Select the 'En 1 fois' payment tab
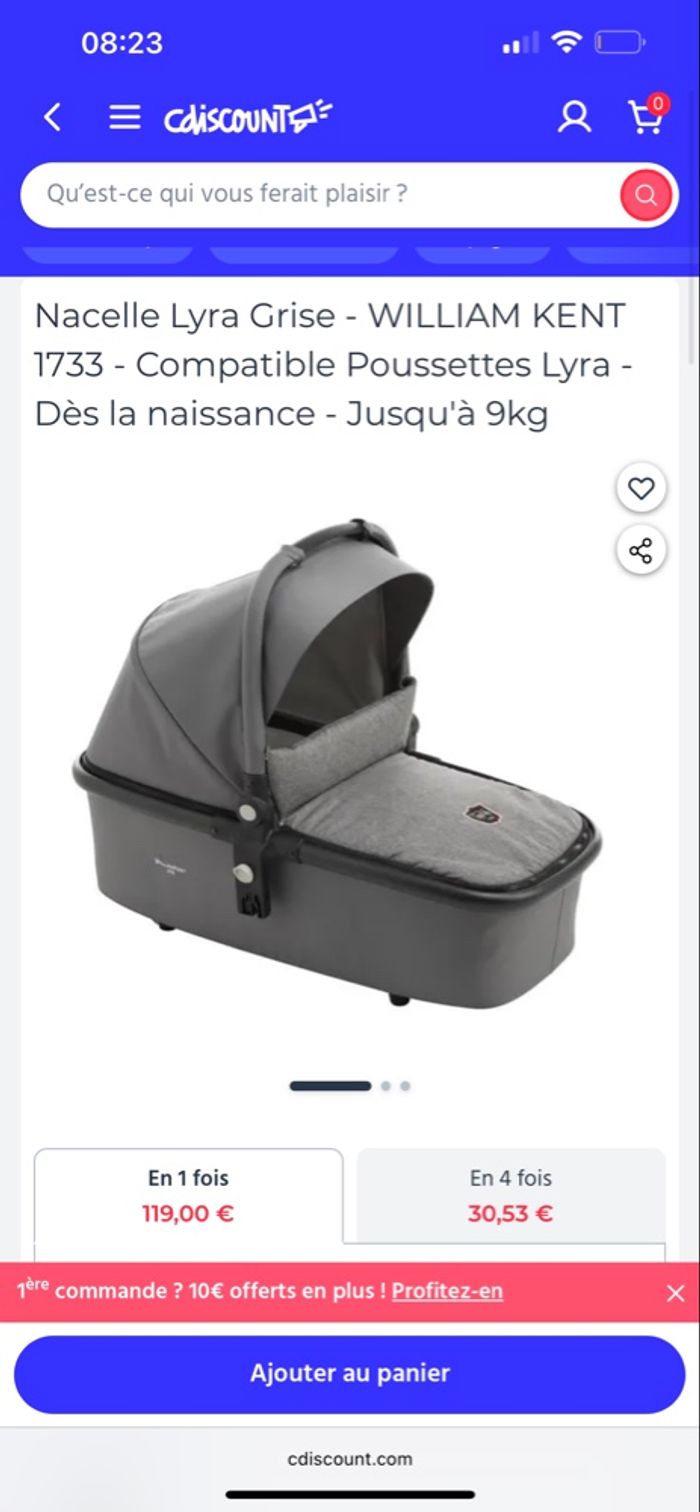The width and height of the screenshot is (700, 1512). pyautogui.click(x=188, y=1195)
